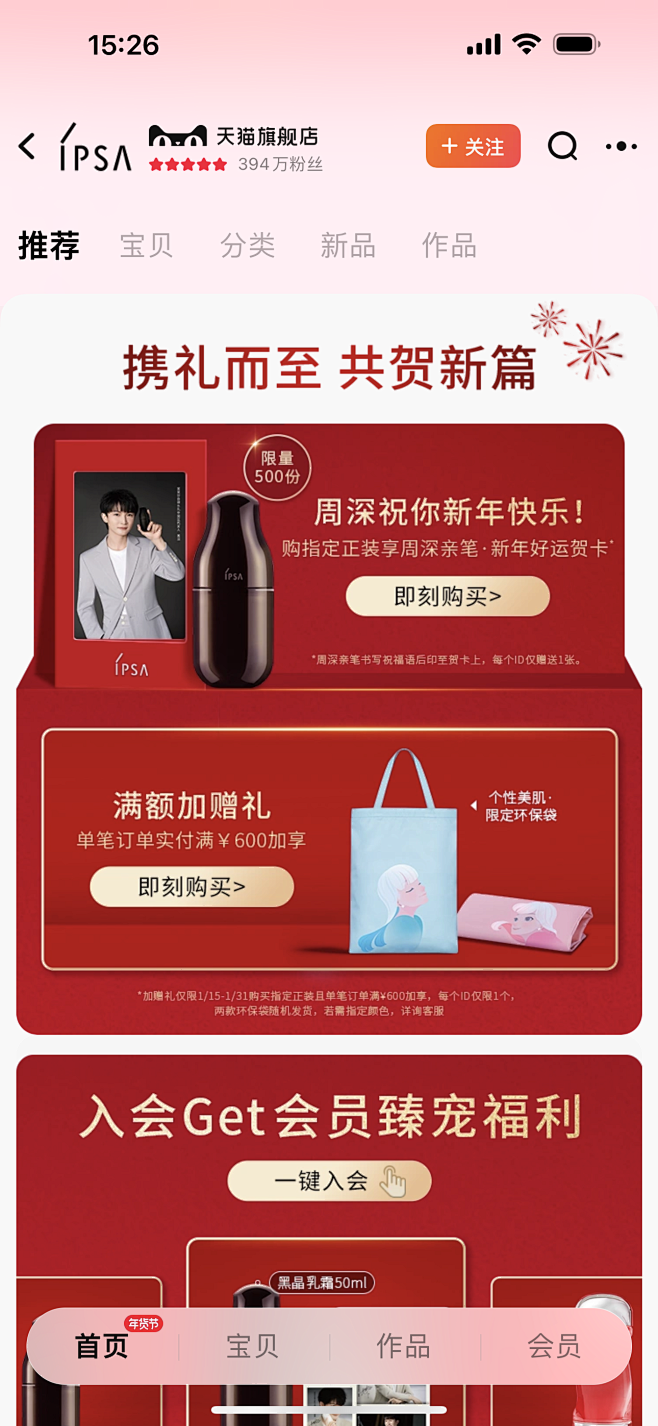Tap 即刻购买 under 周深祝你新年快乐
658x1426 pixels.
448,597
